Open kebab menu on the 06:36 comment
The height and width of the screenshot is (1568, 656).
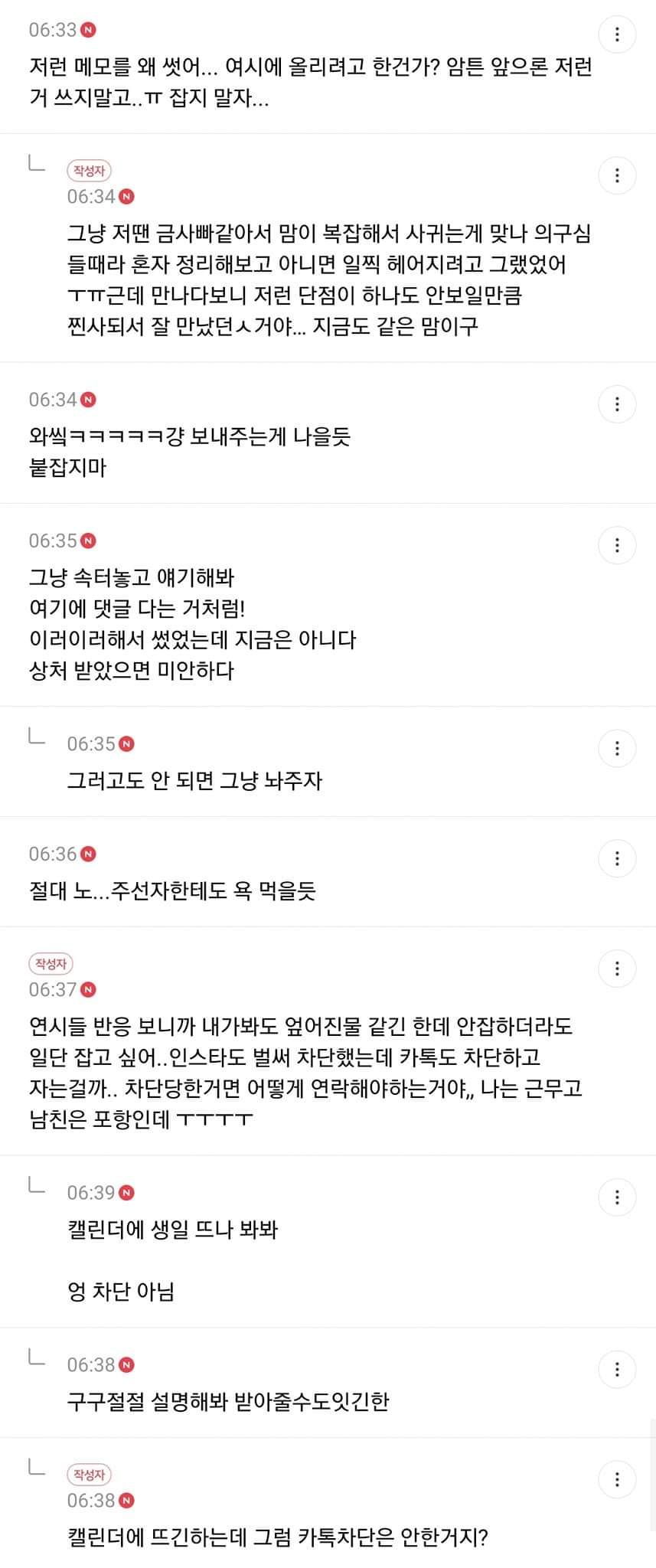617,858
